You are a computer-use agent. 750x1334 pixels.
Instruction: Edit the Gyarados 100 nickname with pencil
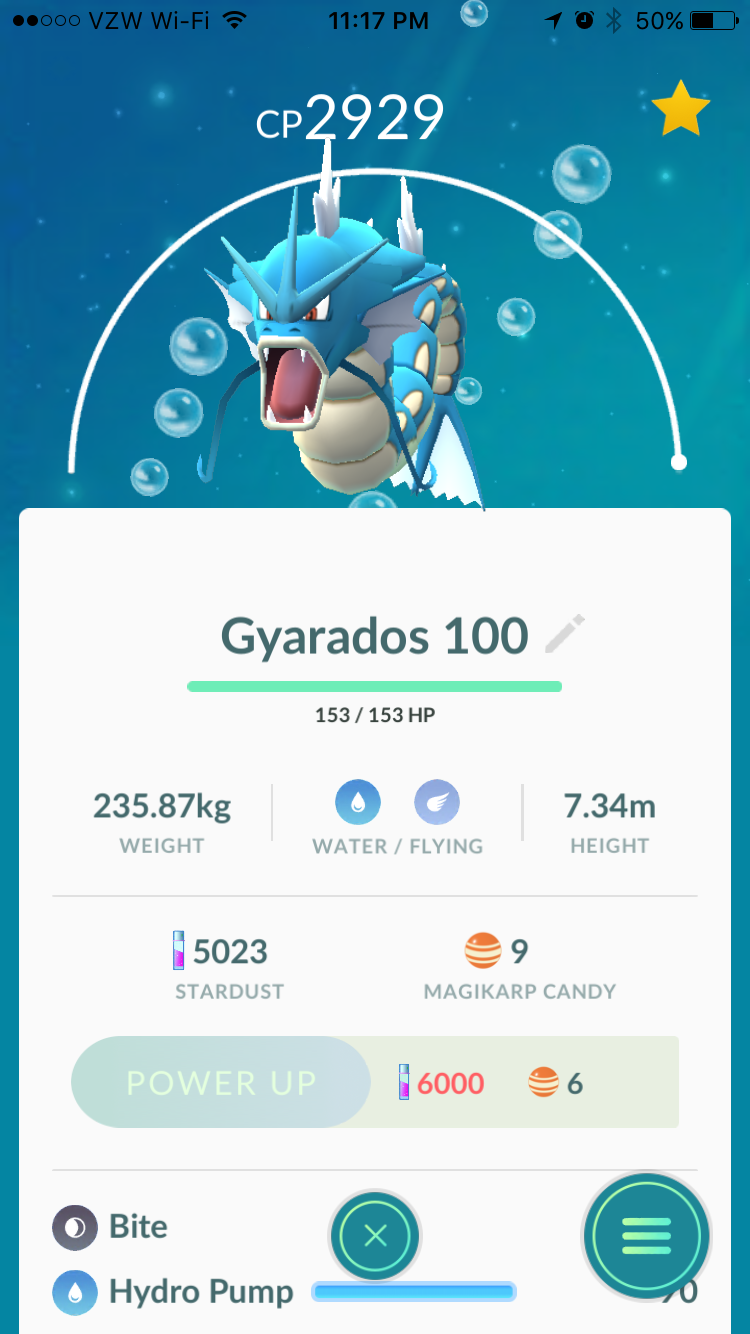(565, 634)
